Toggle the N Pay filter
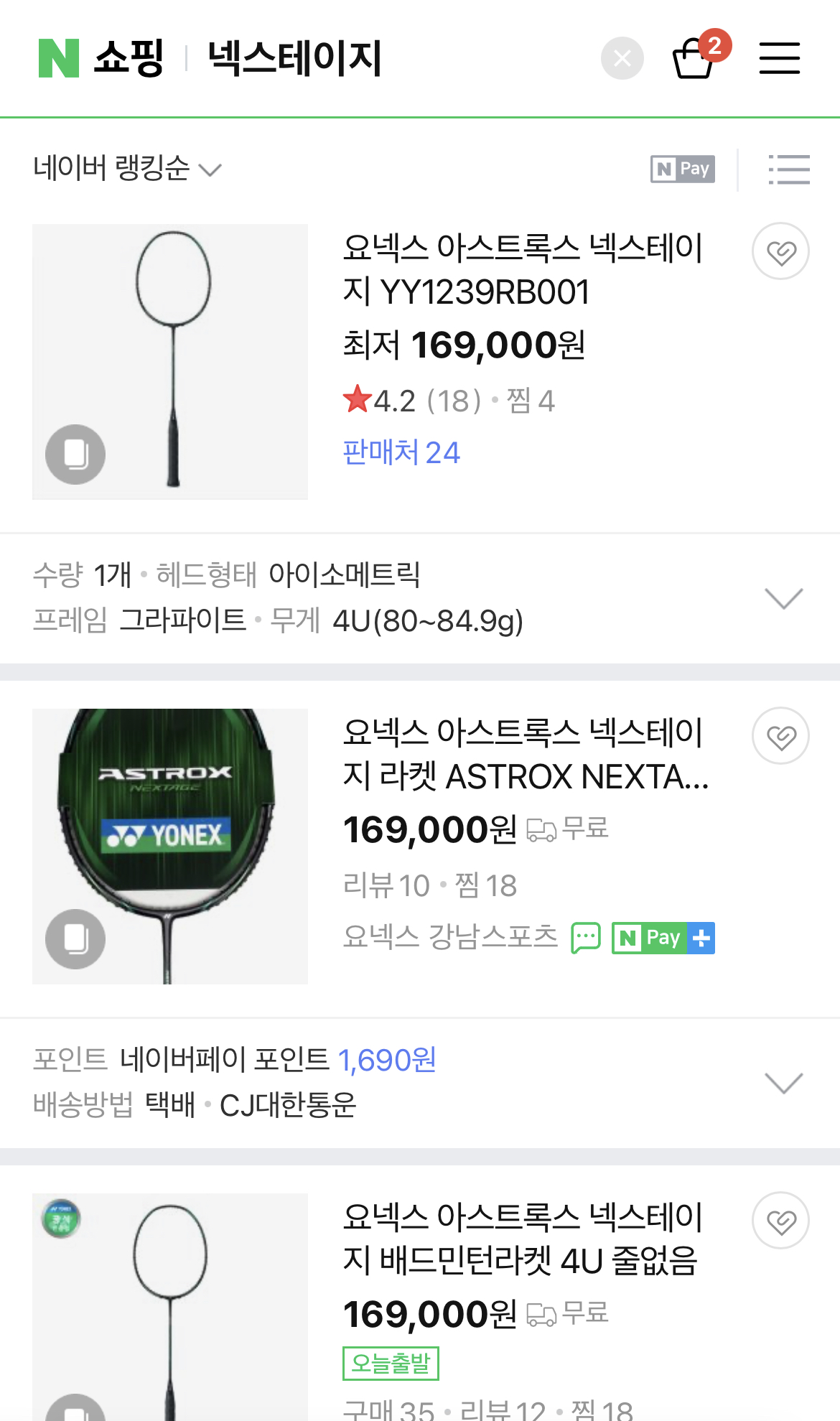840x1421 pixels. [x=682, y=169]
